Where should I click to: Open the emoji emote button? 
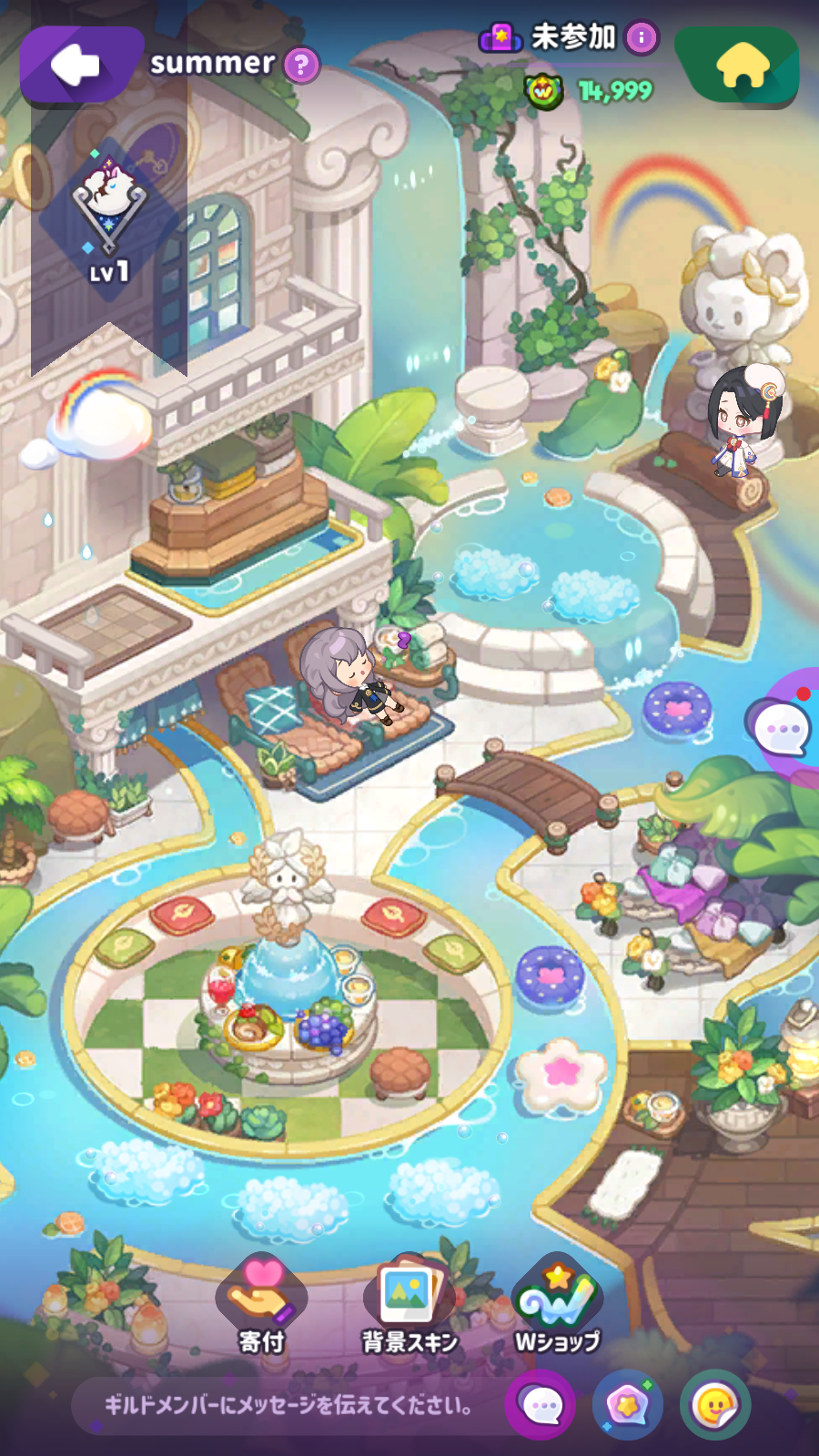tap(715, 1406)
